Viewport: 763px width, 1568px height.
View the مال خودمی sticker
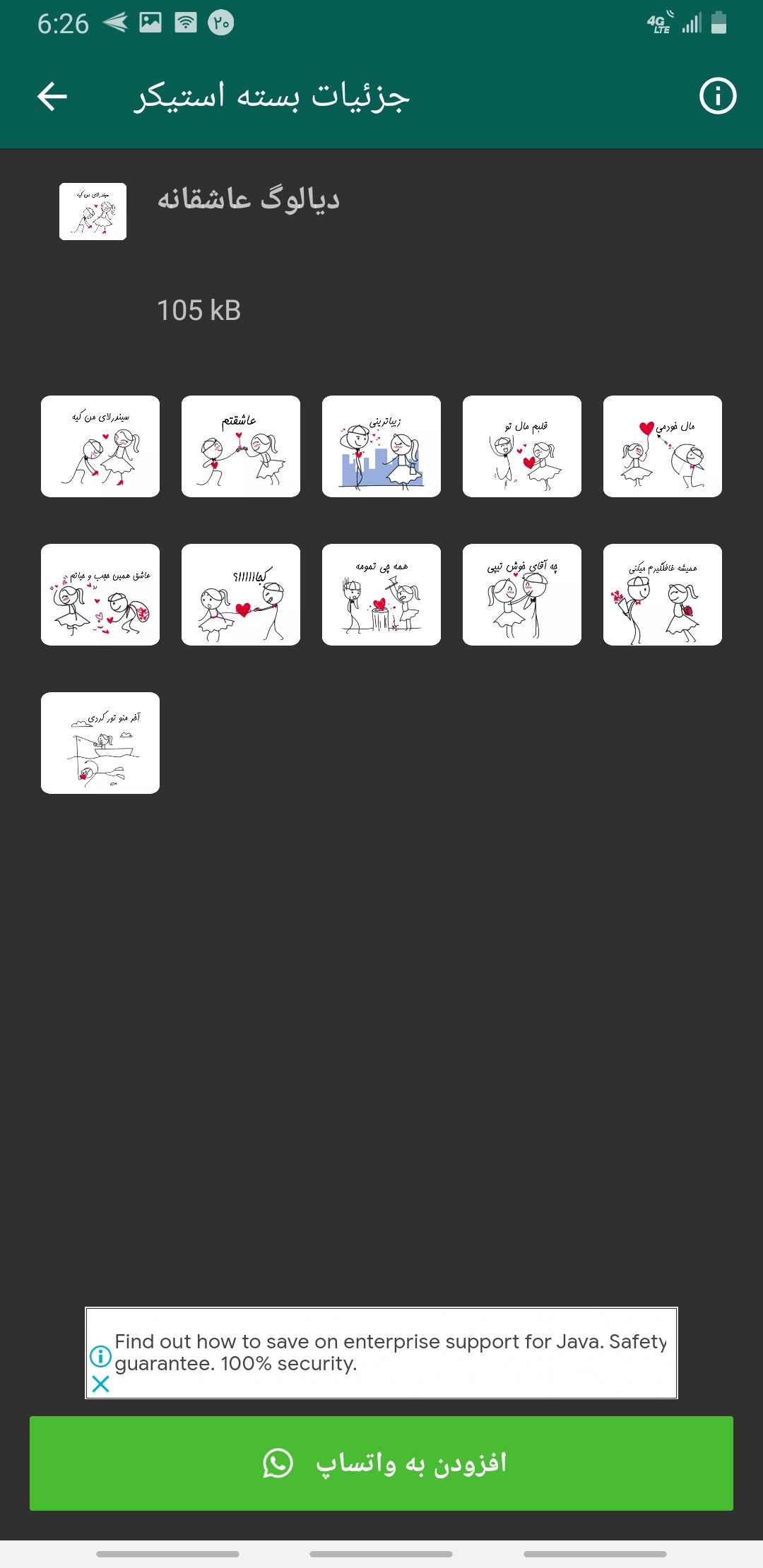(x=663, y=446)
